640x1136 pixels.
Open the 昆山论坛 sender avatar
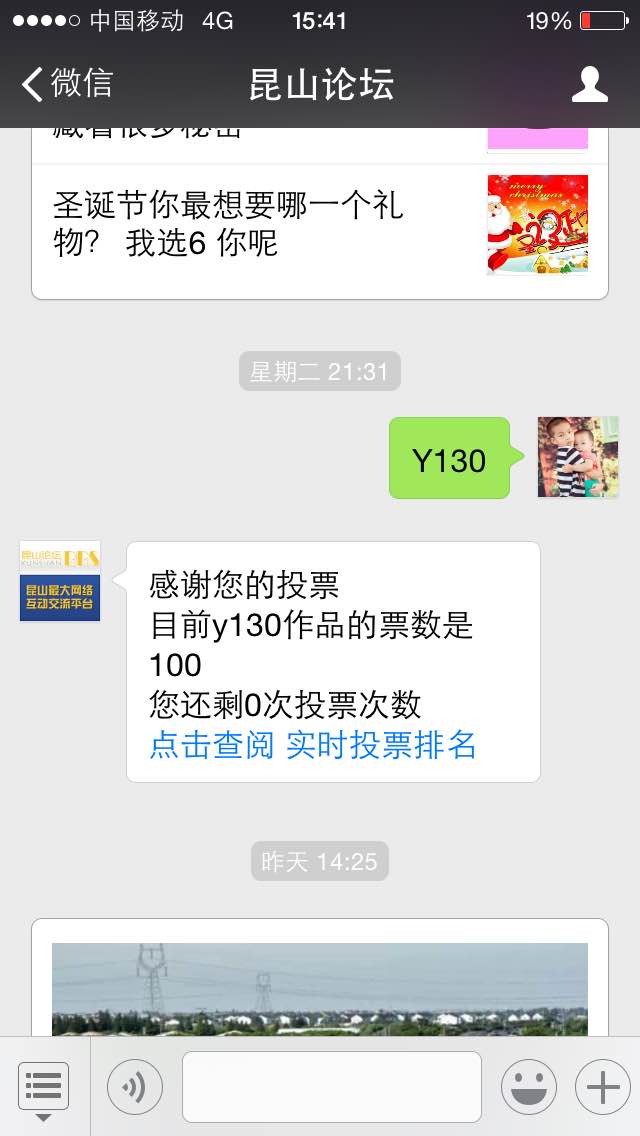[60, 581]
